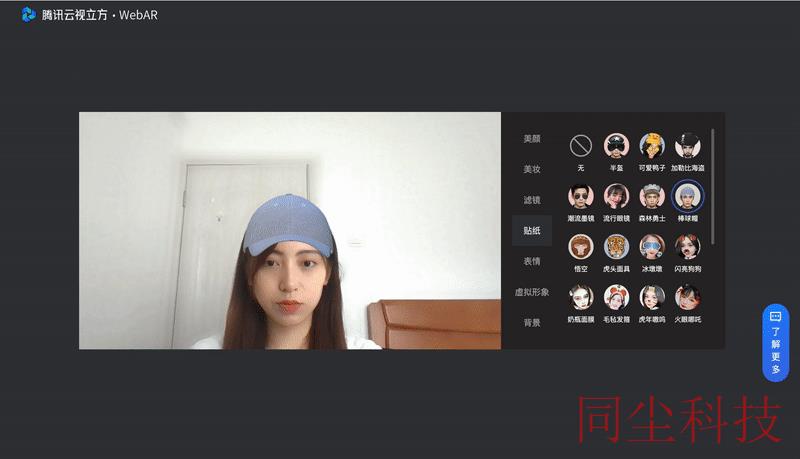
Task: Open the 虚拟形象 avatar tab
Action: click(532, 292)
